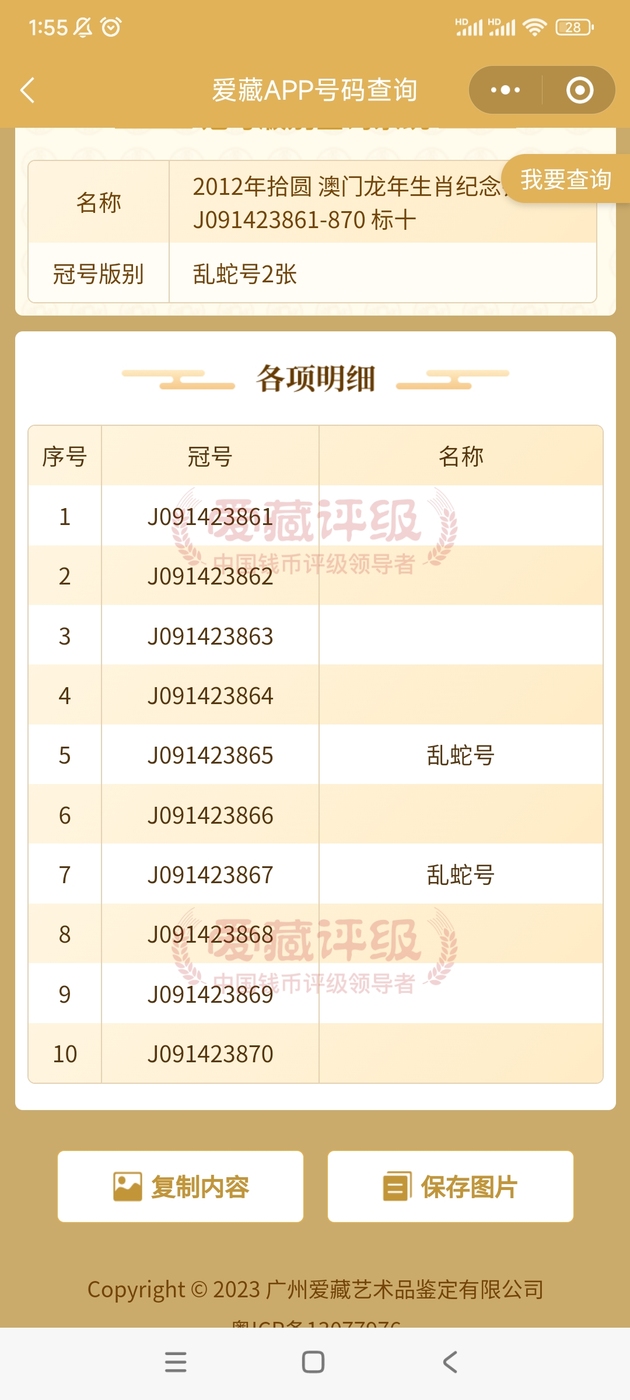Screen dimensions: 630x1400
Task: Open recent apps from the system navigation bar
Action: coord(176,1362)
